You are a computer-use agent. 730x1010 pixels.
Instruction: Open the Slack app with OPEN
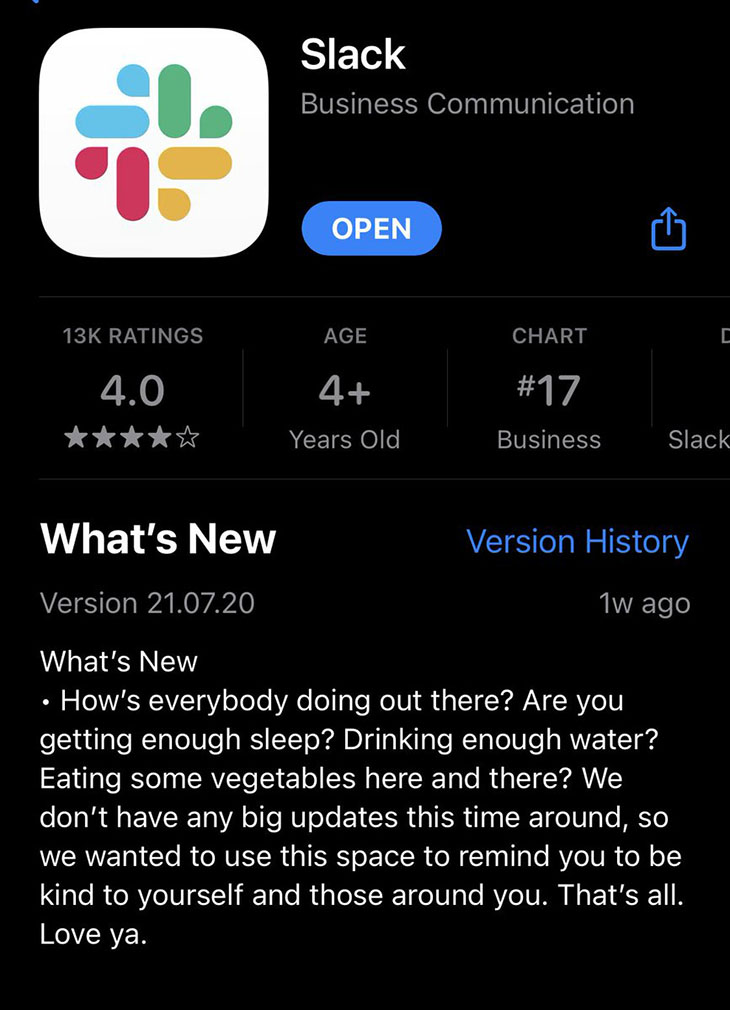point(371,228)
